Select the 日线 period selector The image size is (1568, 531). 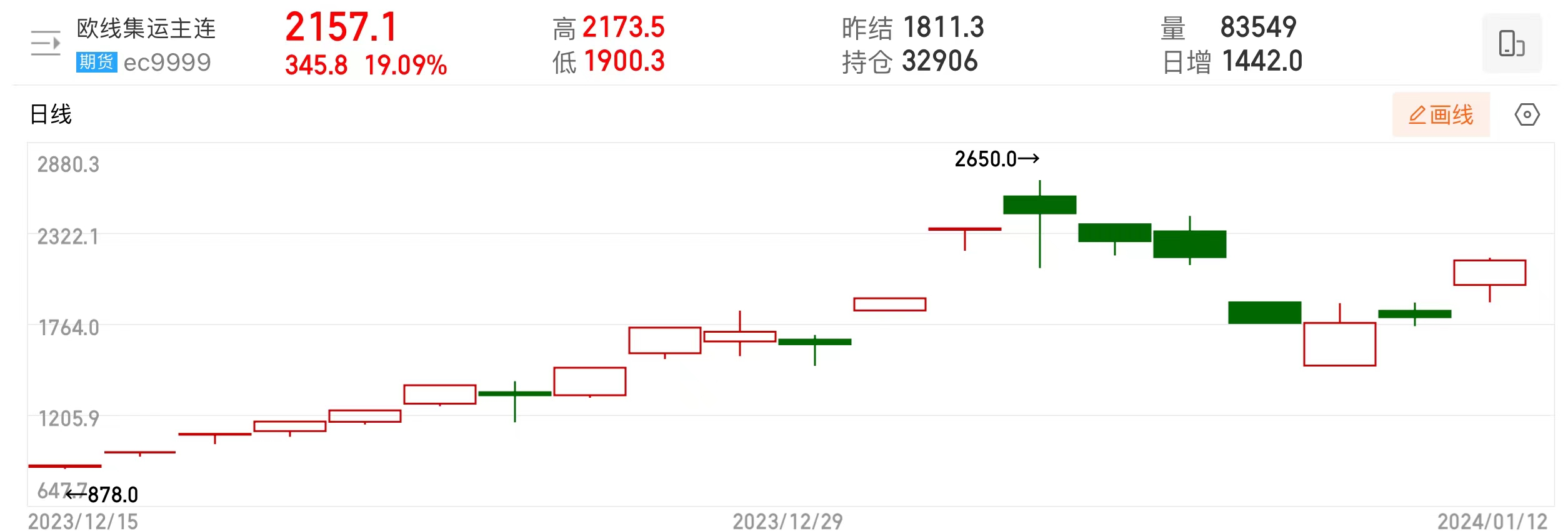point(51,114)
